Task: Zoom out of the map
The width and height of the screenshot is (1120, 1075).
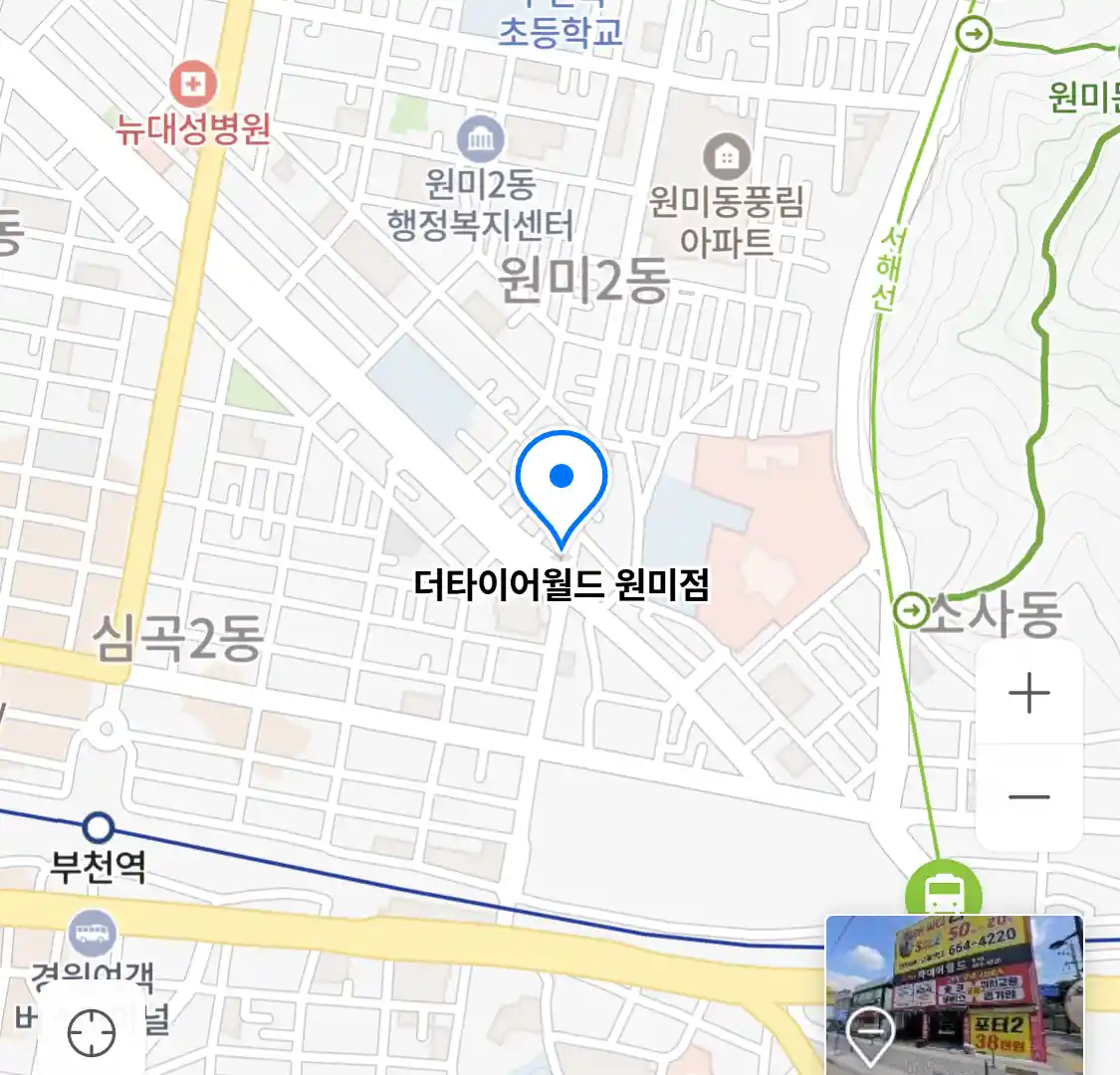Action: click(1028, 797)
